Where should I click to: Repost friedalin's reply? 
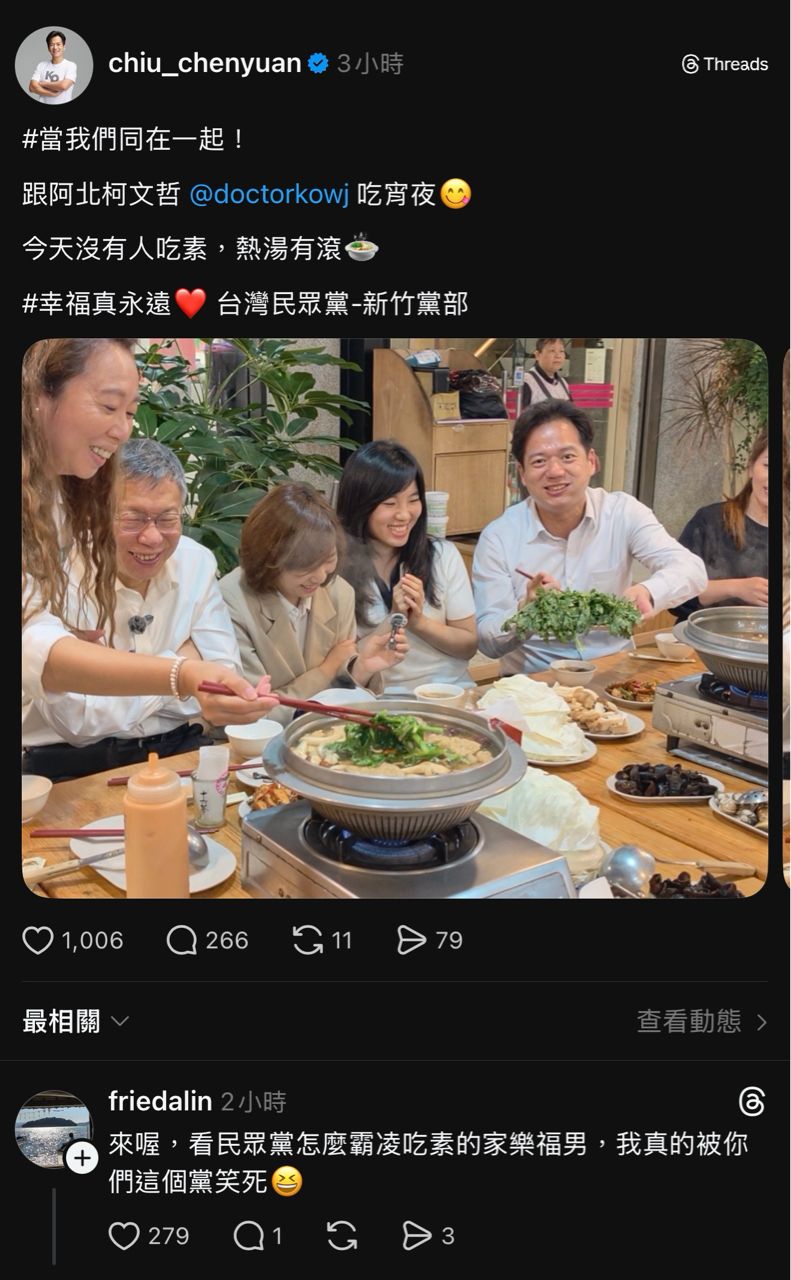point(342,1236)
